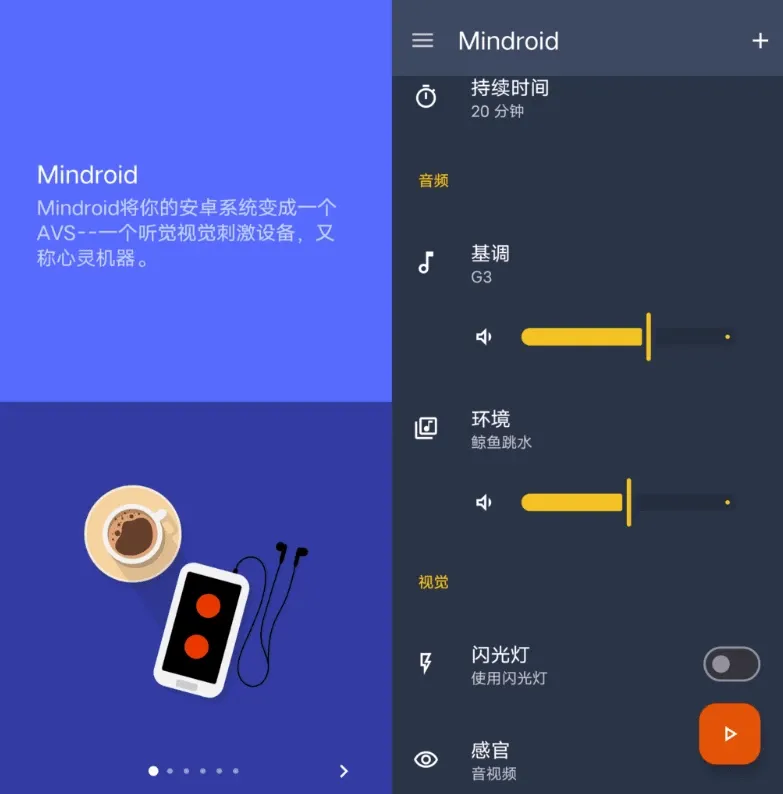Open the 持续时间 duration setting

coord(509,98)
